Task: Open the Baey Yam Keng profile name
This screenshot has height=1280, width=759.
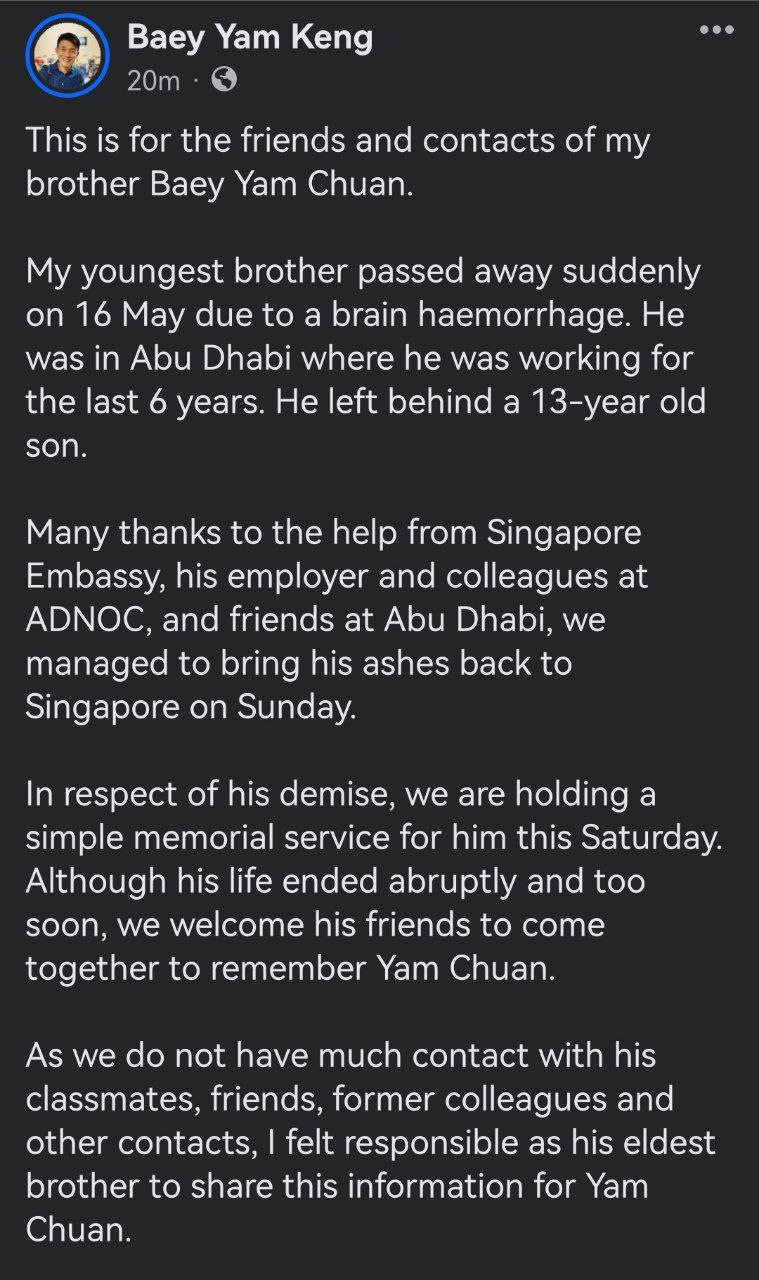Action: 249,37
